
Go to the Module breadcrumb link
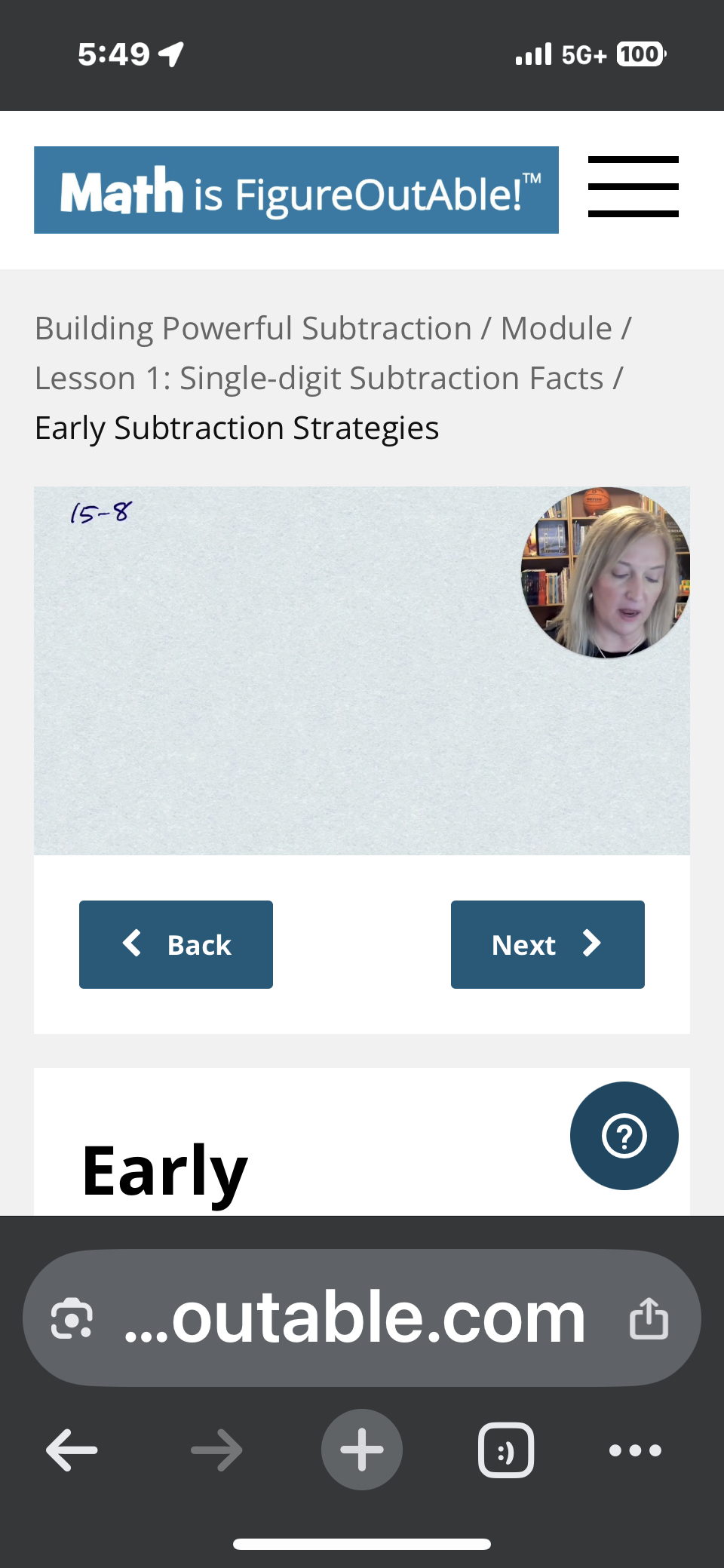[557, 328]
